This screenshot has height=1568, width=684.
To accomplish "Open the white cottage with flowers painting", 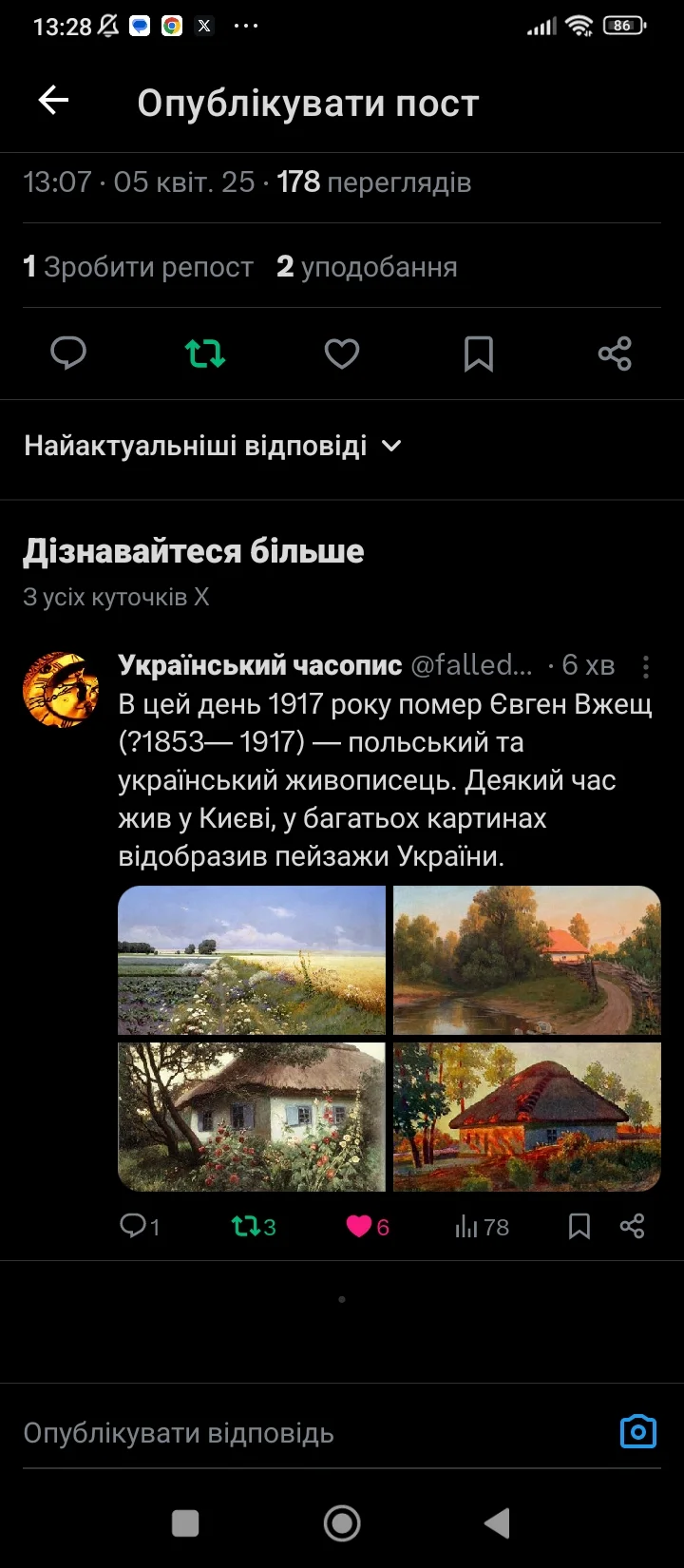I will [252, 1117].
